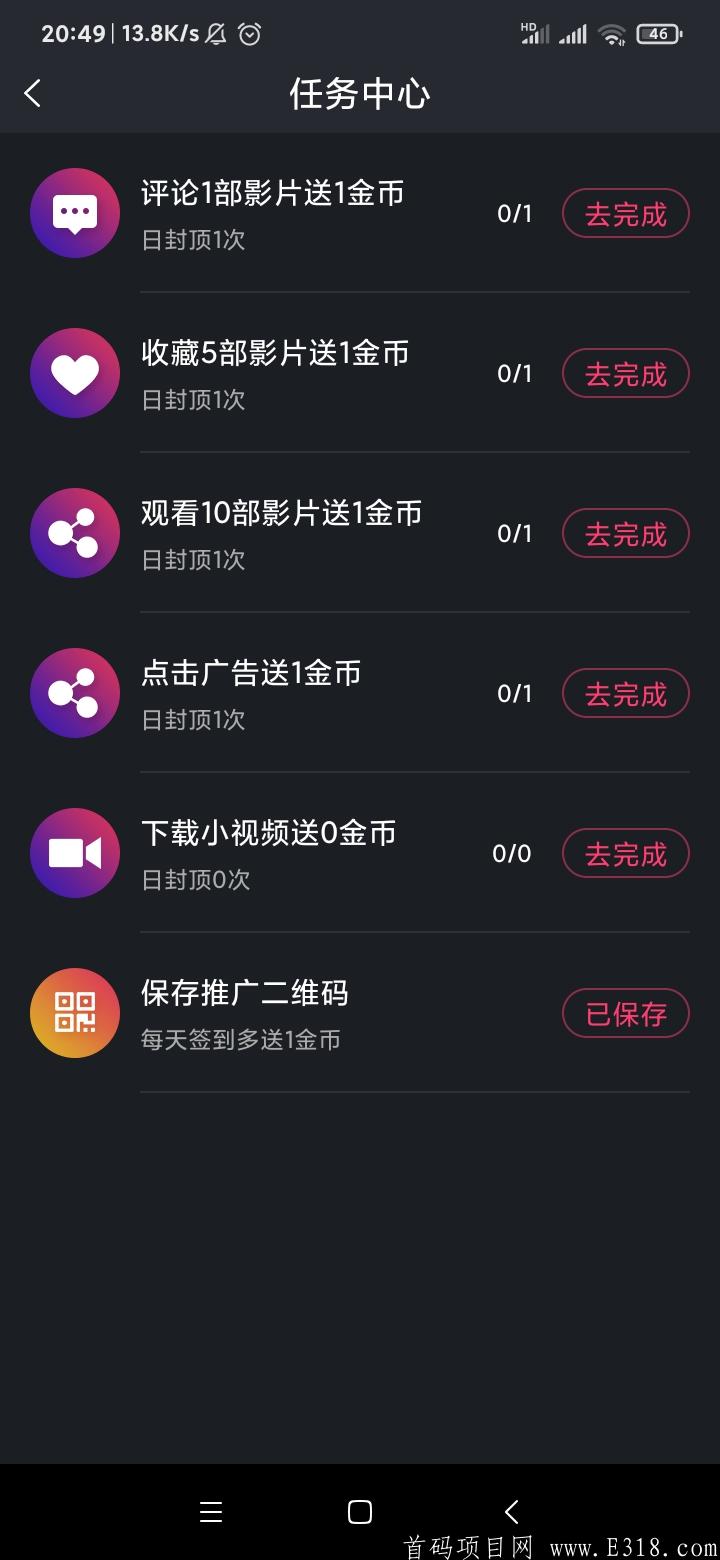Tap the muted notification bell icon in status bar
This screenshot has height=1560, width=720.
coord(212,33)
